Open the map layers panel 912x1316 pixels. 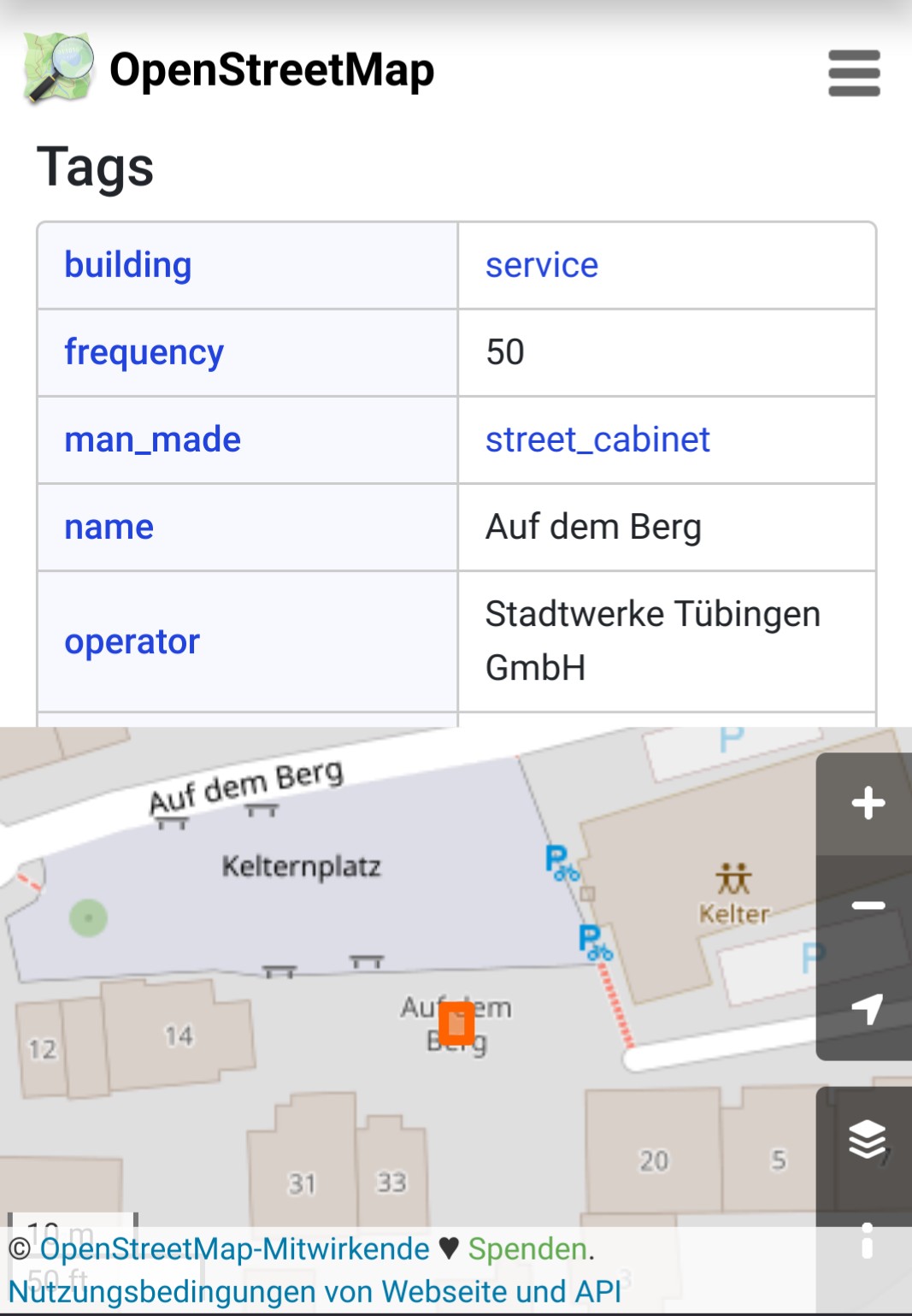click(867, 1138)
